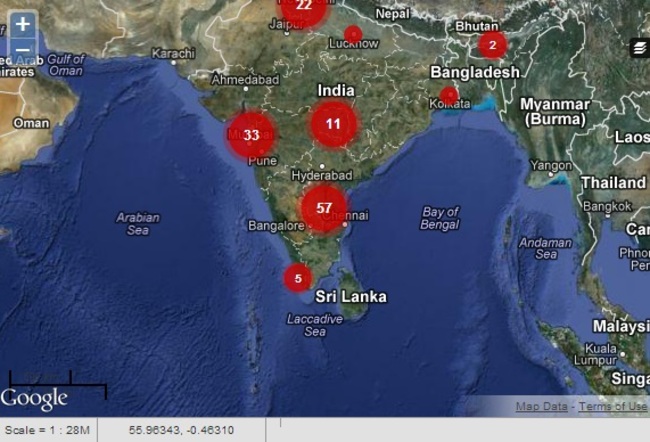Tap the red marker near Kolkata

450,95
